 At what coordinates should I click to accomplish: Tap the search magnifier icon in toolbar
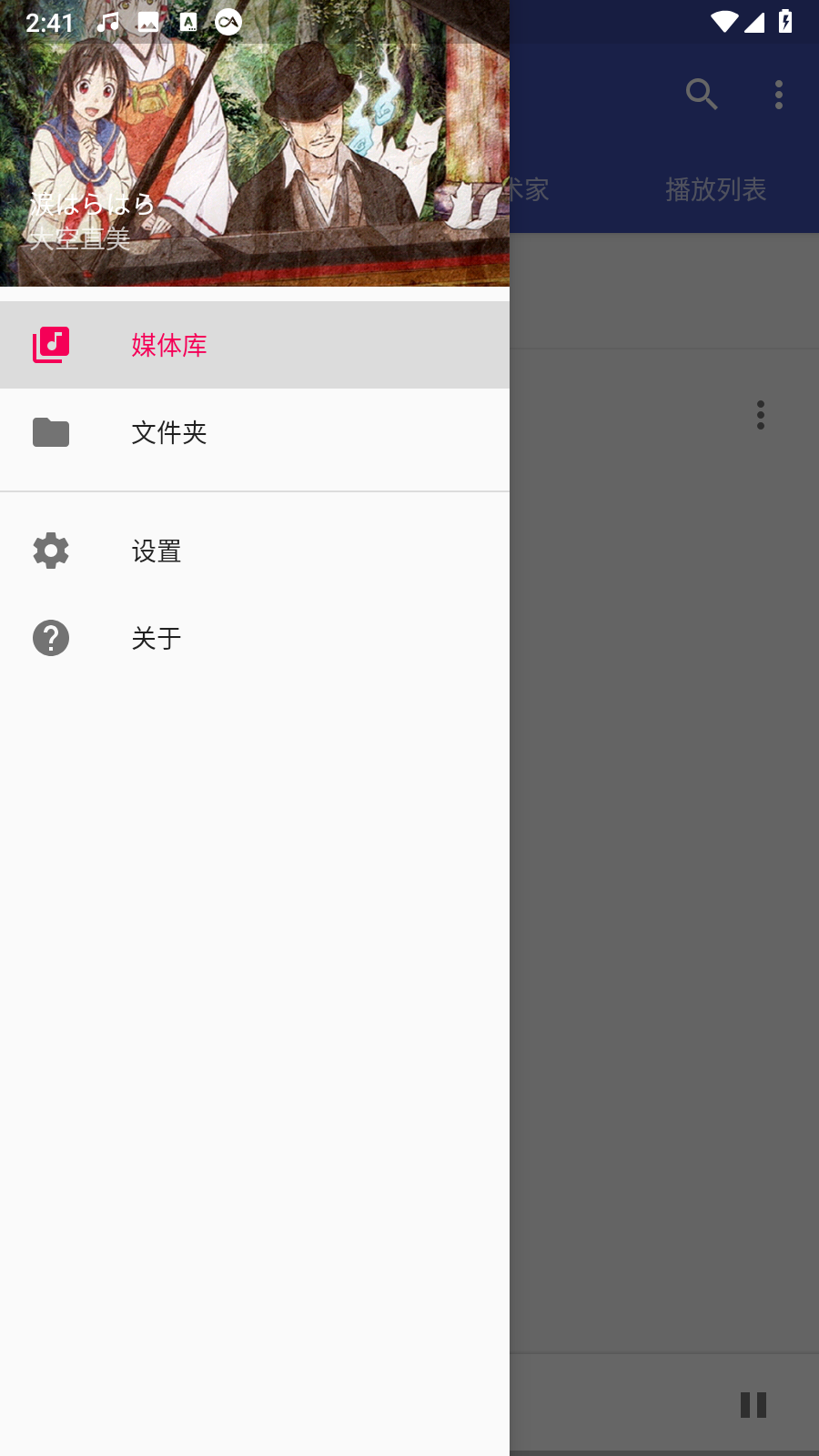click(x=701, y=94)
